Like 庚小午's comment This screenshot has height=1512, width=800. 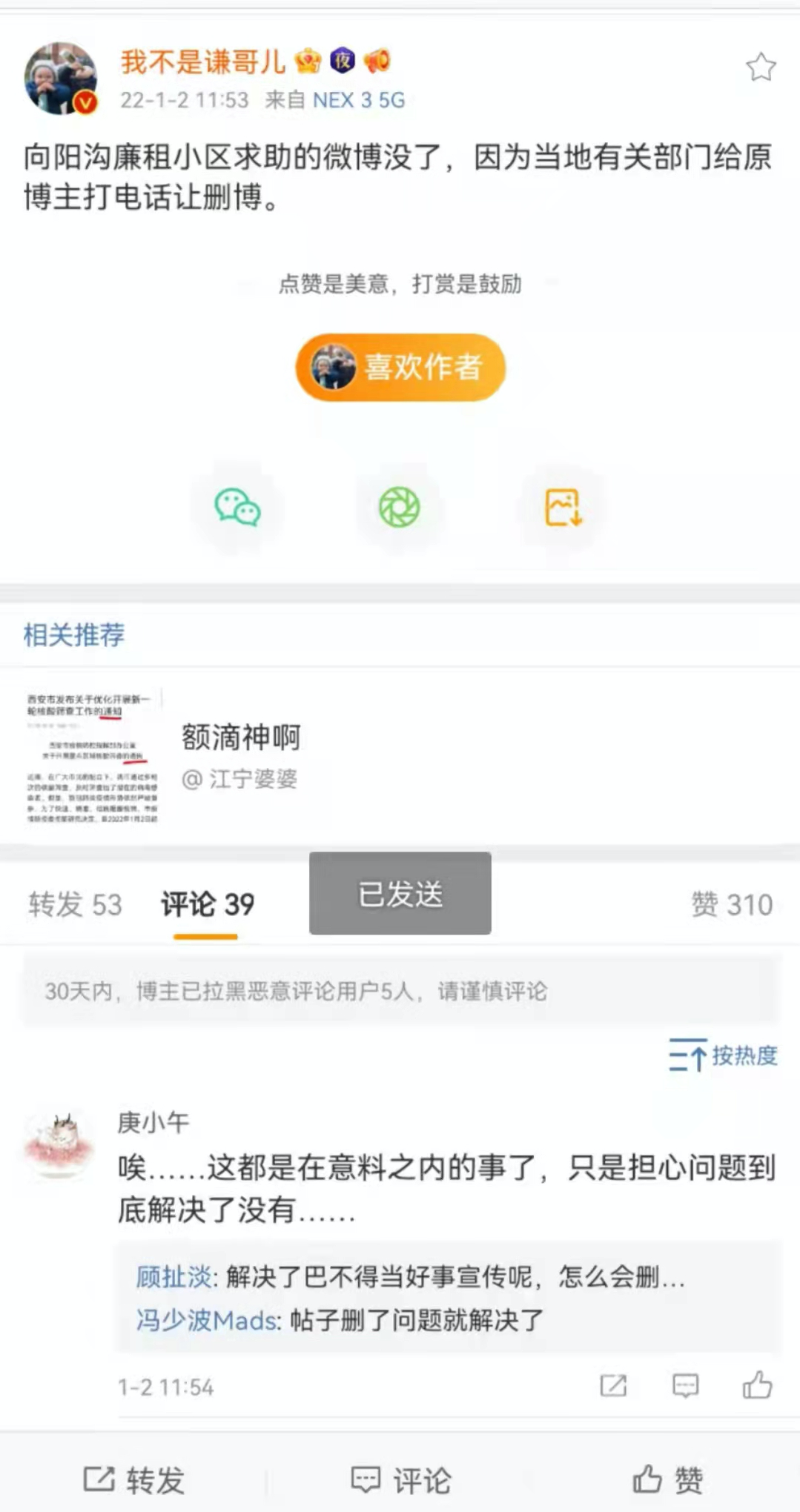[x=757, y=1385]
